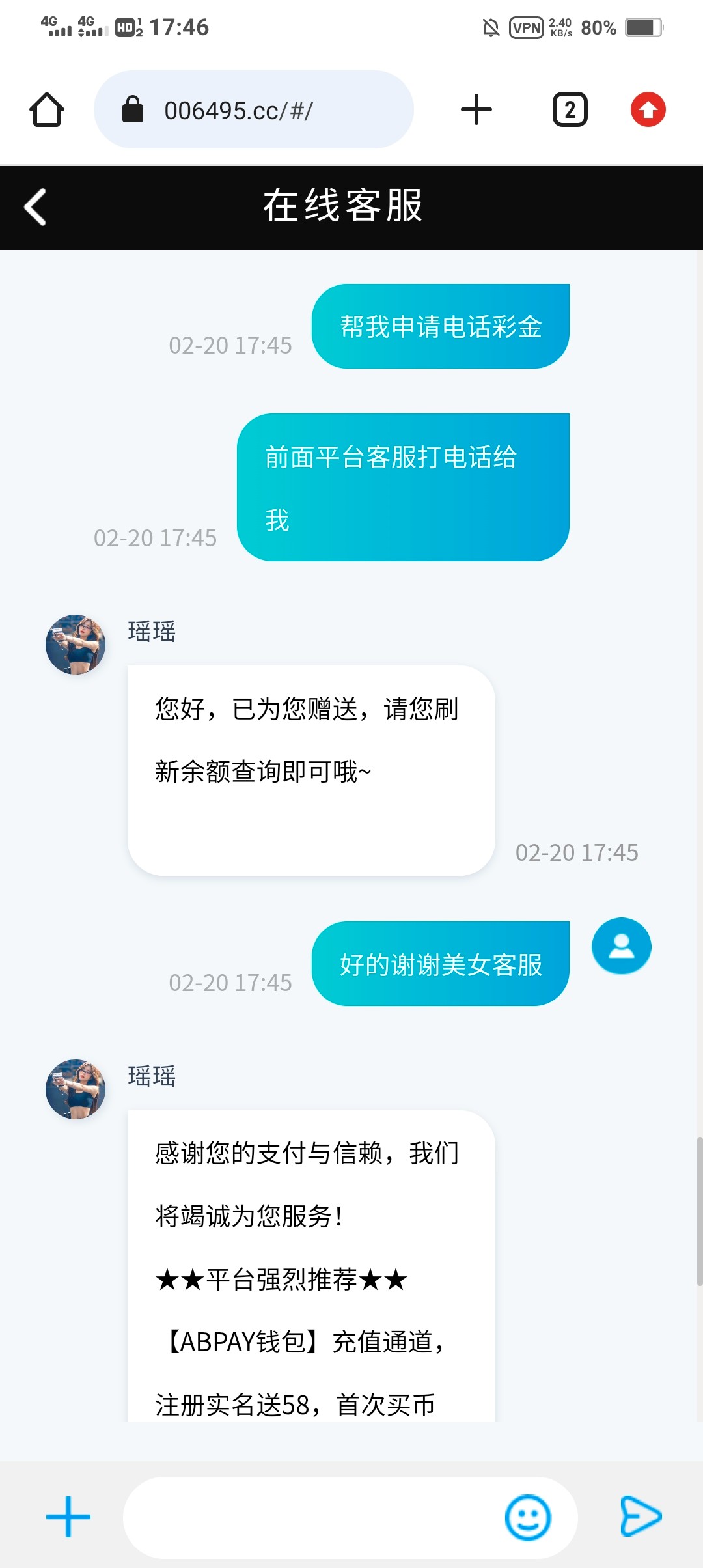Tap the red upload arrow icon
Screen dimensions: 703x1568
[x=648, y=109]
